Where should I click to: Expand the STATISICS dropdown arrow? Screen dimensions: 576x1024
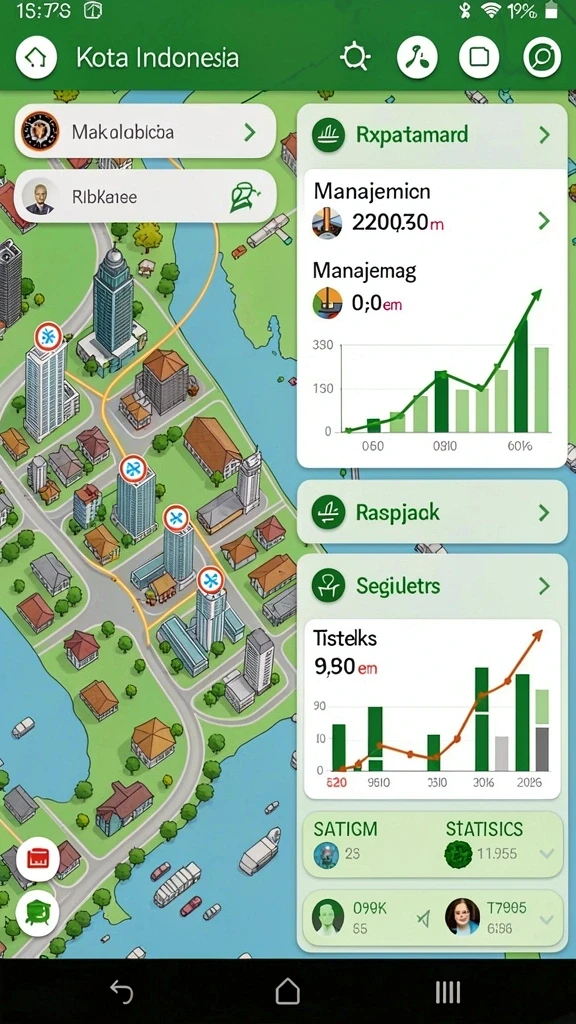point(547,854)
